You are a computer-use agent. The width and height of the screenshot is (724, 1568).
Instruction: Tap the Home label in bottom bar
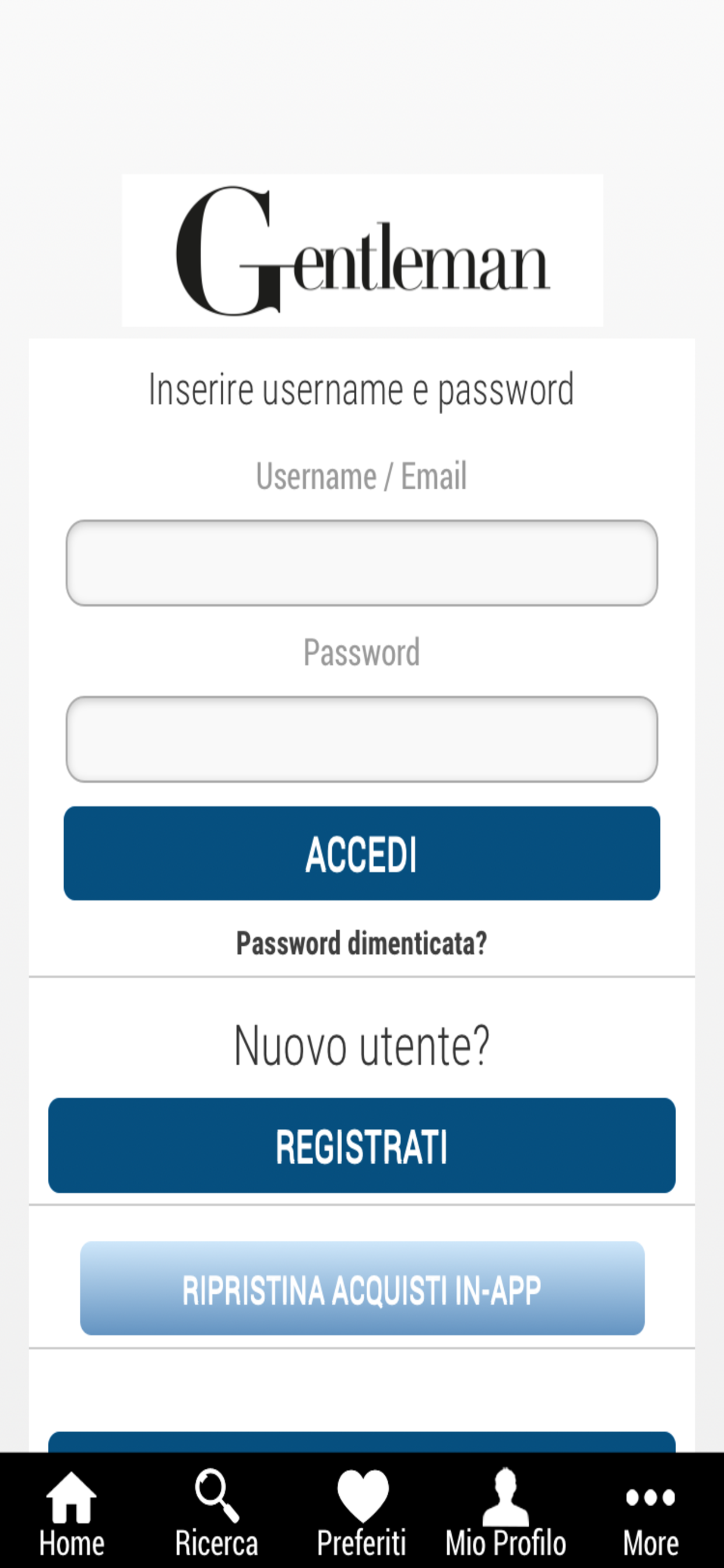click(72, 1543)
